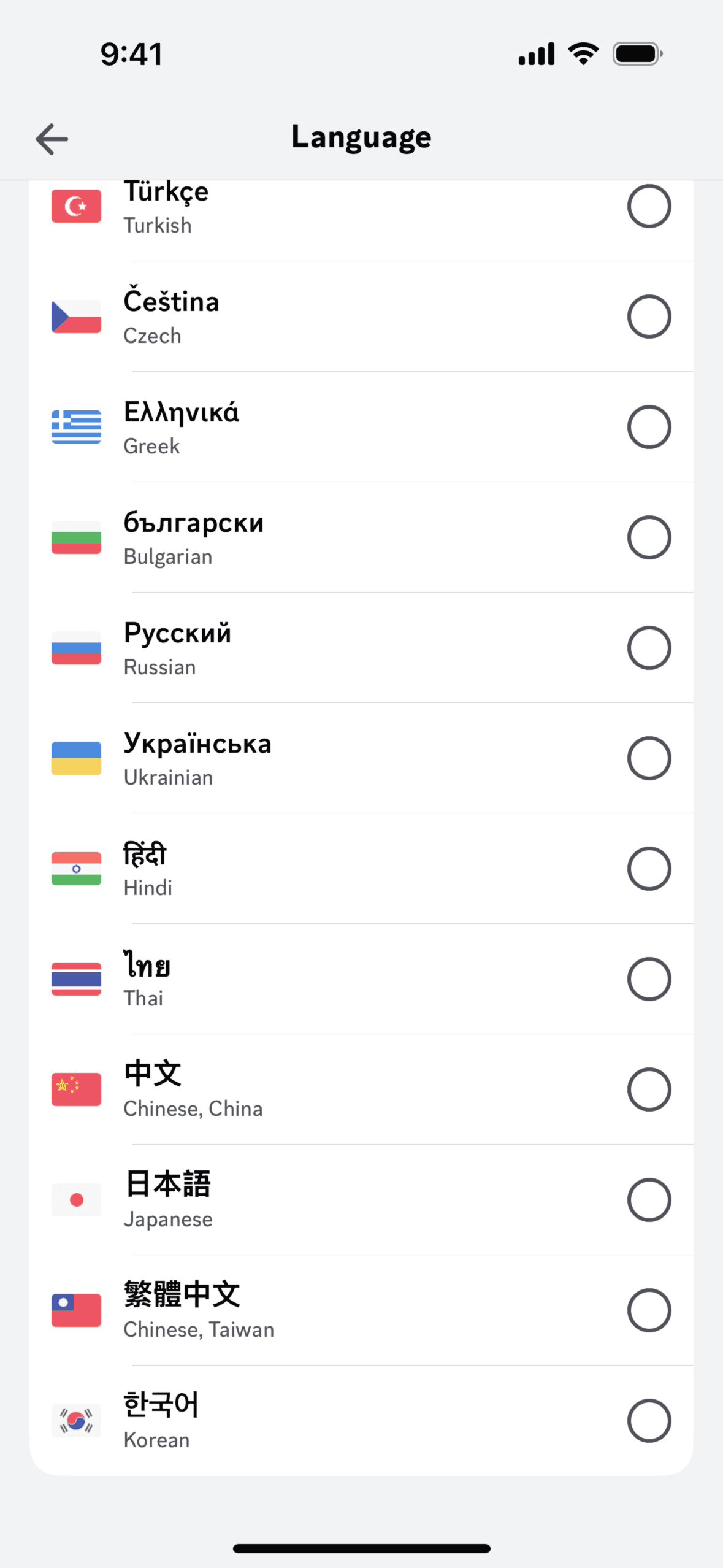
Task: Click the Taiwan flag next to 繁體中文
Action: 75,1310
